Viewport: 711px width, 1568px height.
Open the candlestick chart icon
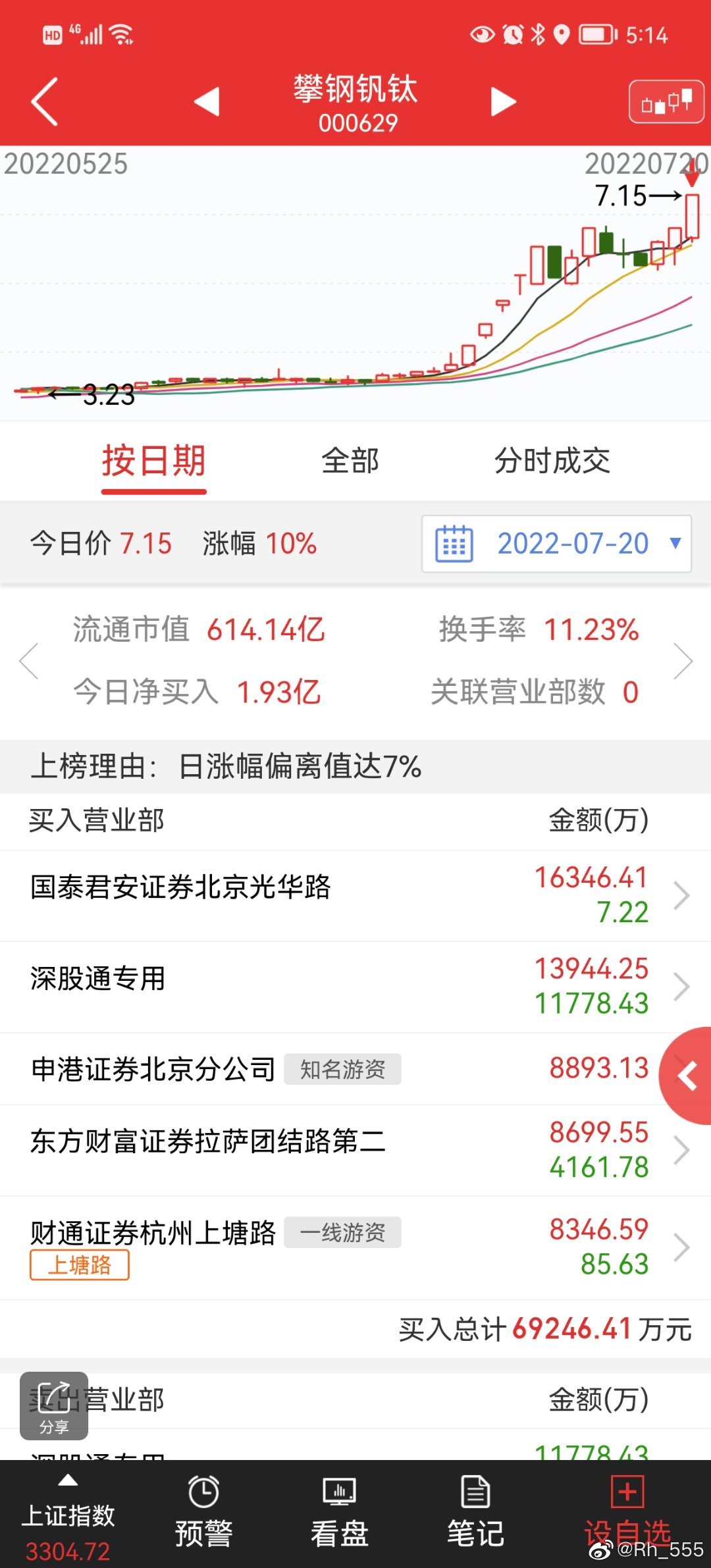[x=666, y=101]
